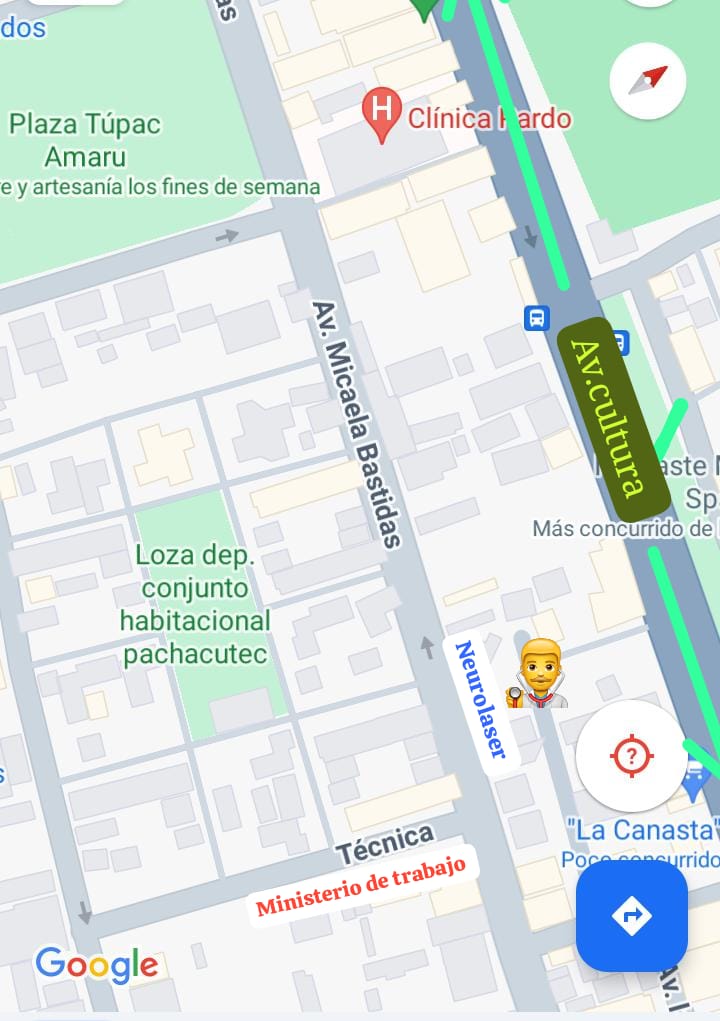Open the Plaza Túpac Amaru place label
This screenshot has width=720, height=1021.
(x=85, y=140)
